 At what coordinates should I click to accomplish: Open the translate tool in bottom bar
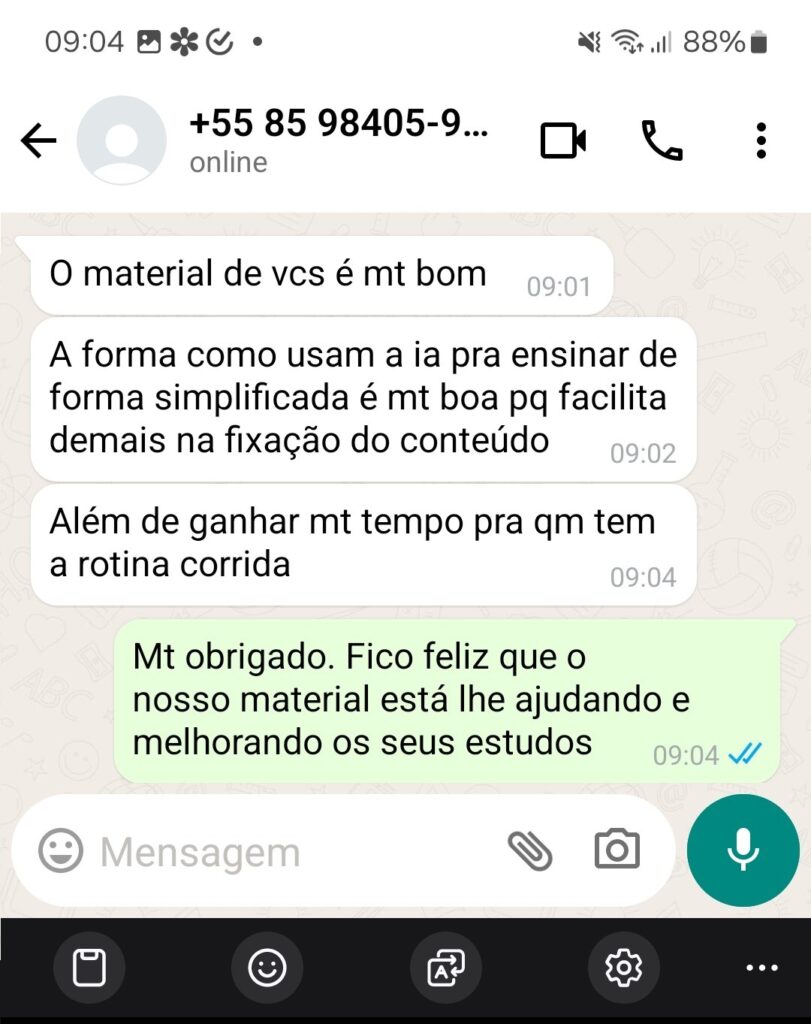[x=446, y=968]
